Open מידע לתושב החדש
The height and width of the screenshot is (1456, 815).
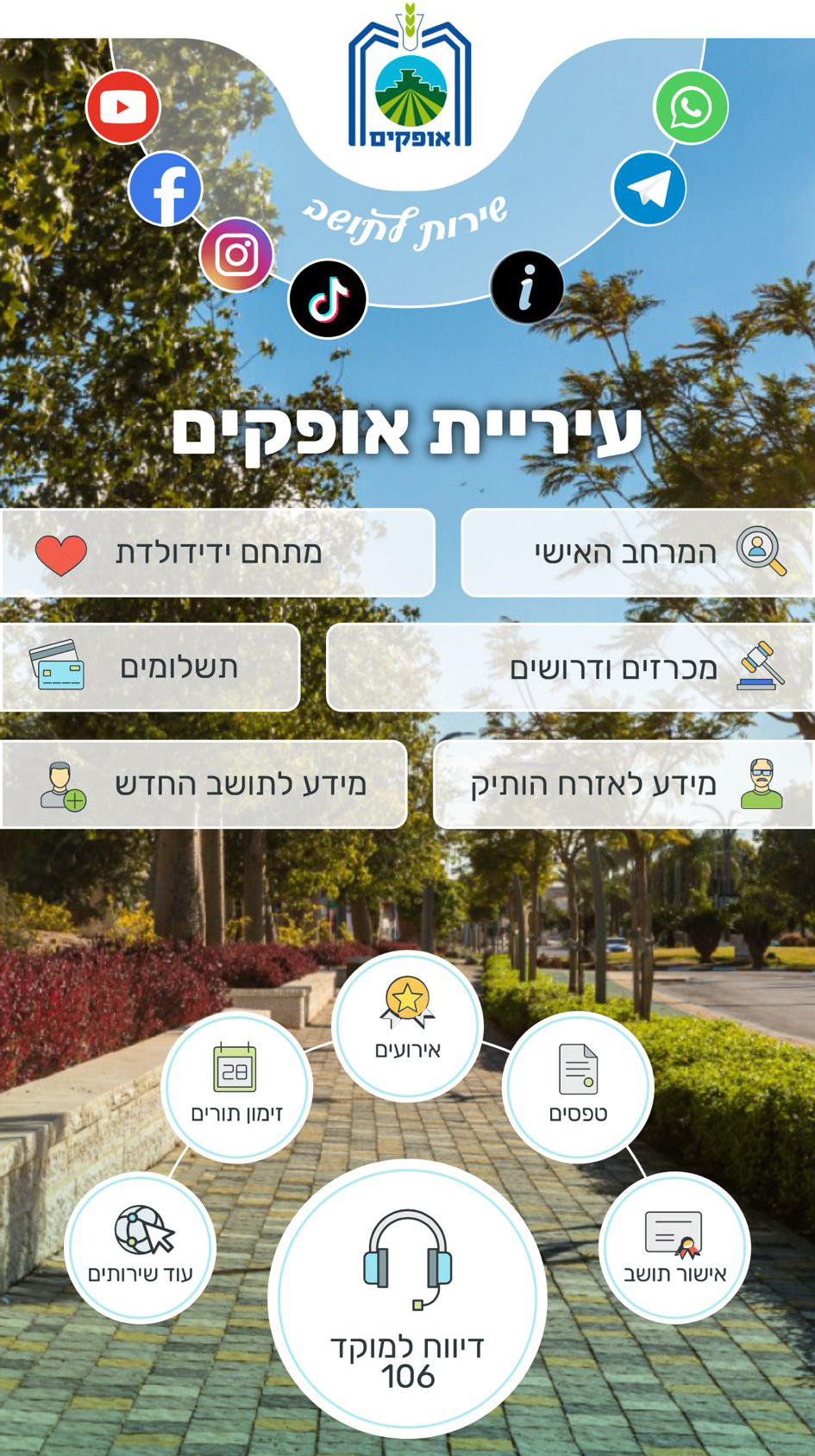tap(204, 784)
